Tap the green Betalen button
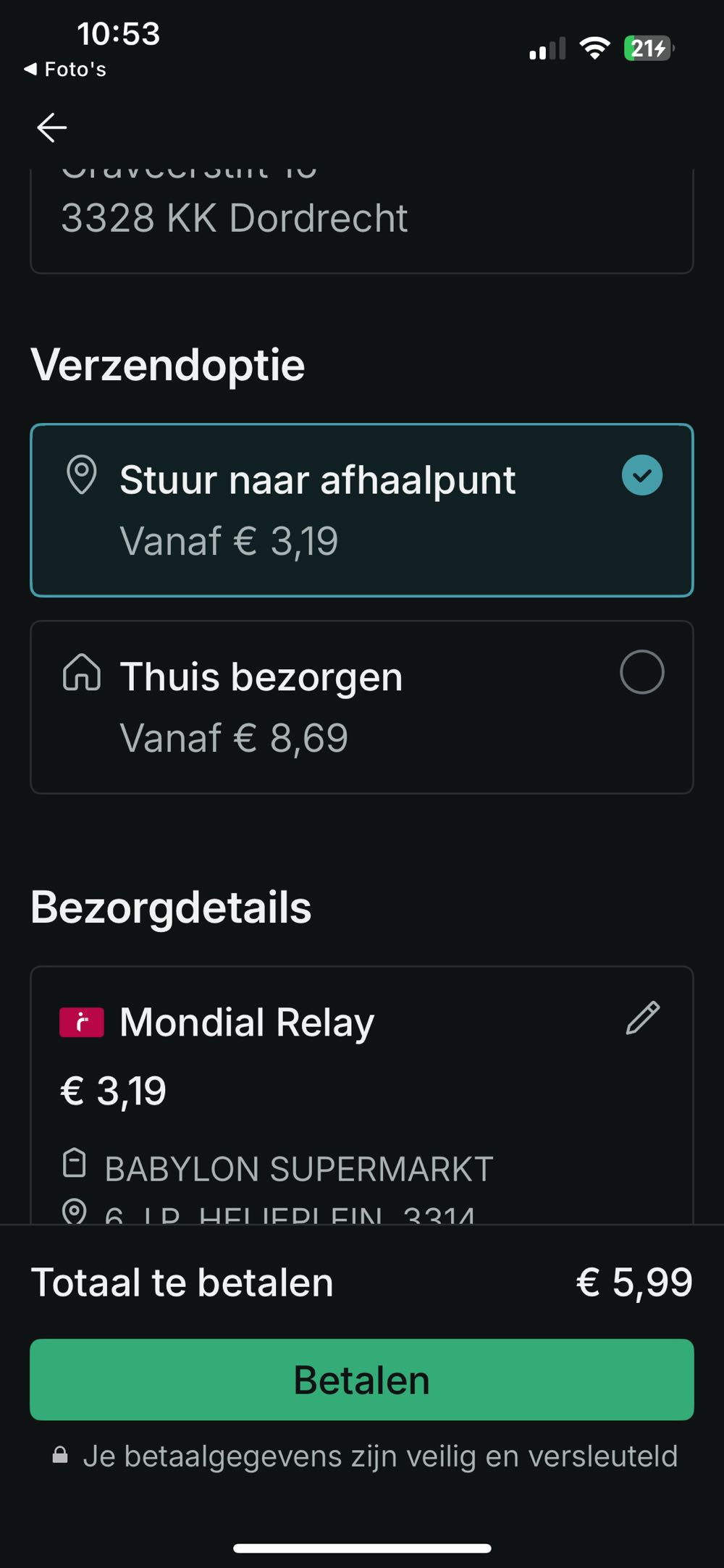724x1568 pixels. (x=361, y=1379)
